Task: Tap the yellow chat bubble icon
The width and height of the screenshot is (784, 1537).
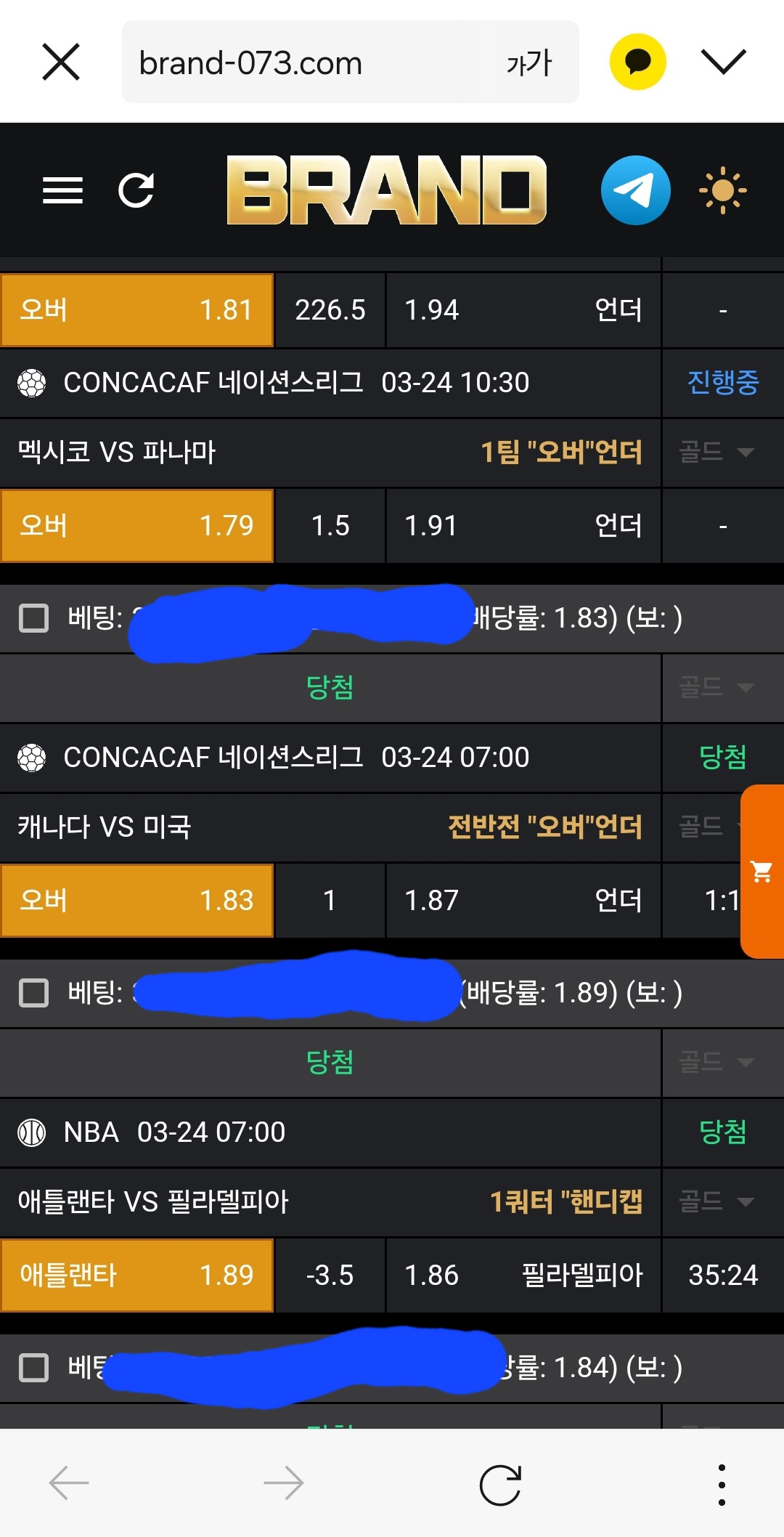Action: coord(637,62)
